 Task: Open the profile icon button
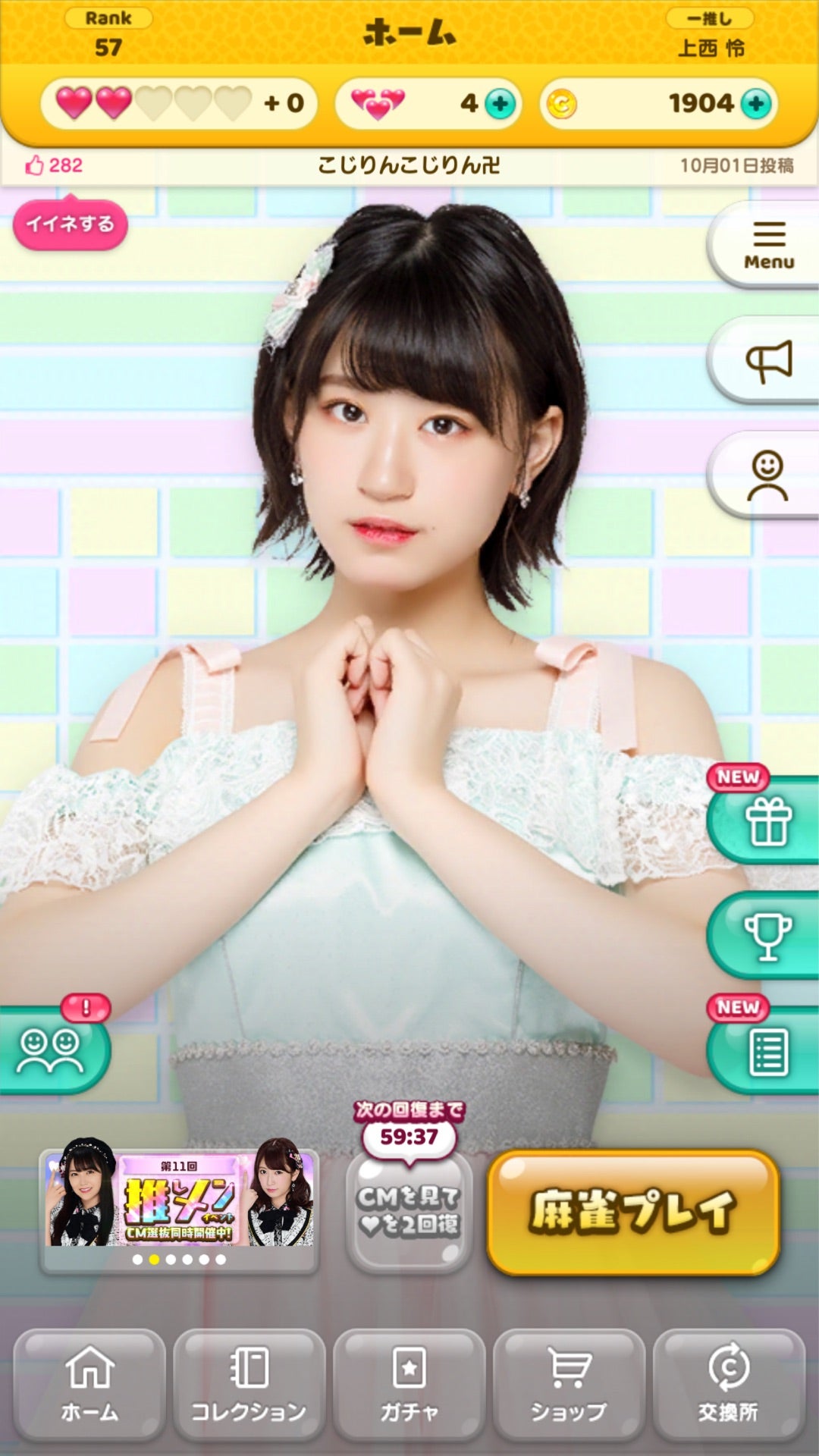click(x=767, y=475)
